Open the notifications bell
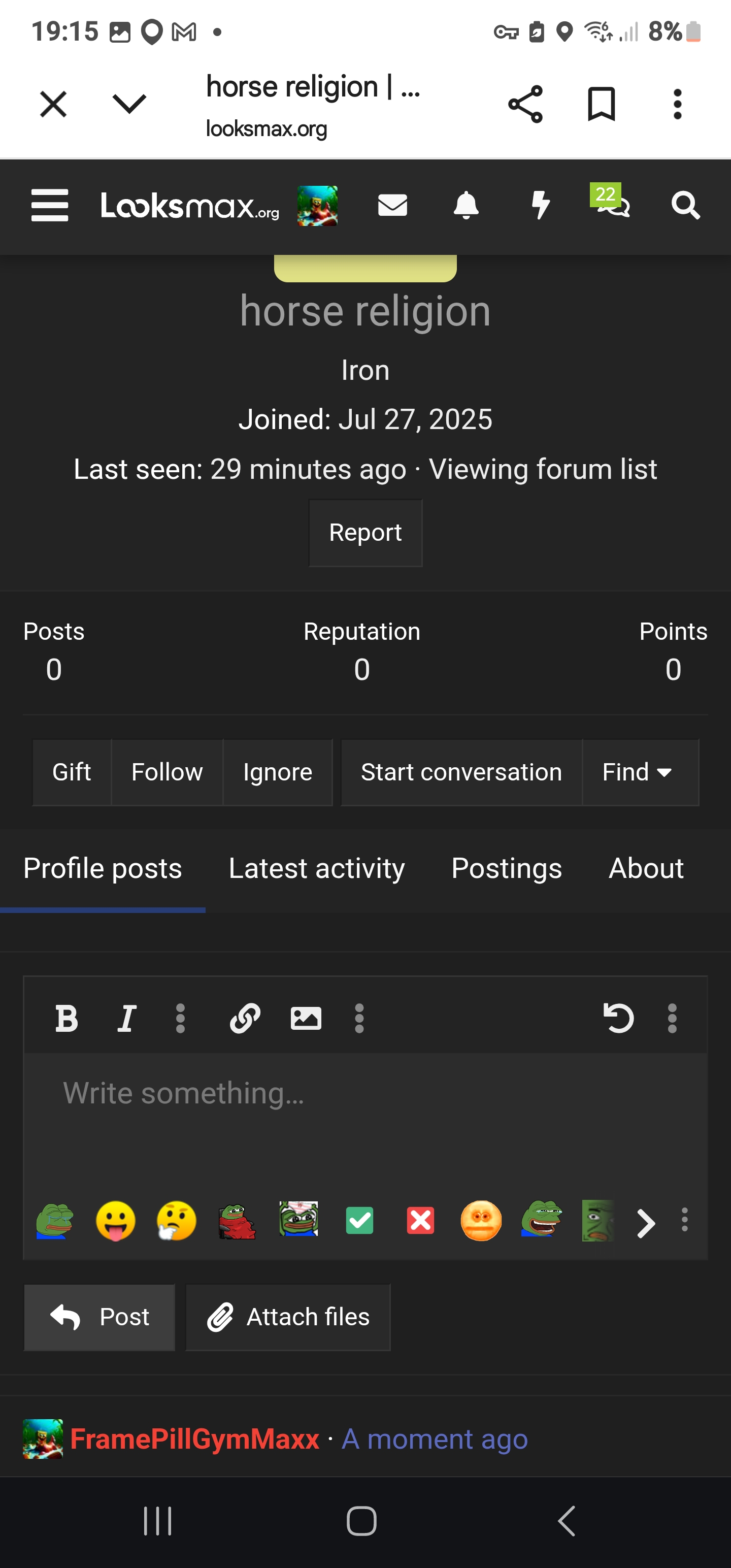This screenshot has width=731, height=1568. [466, 205]
